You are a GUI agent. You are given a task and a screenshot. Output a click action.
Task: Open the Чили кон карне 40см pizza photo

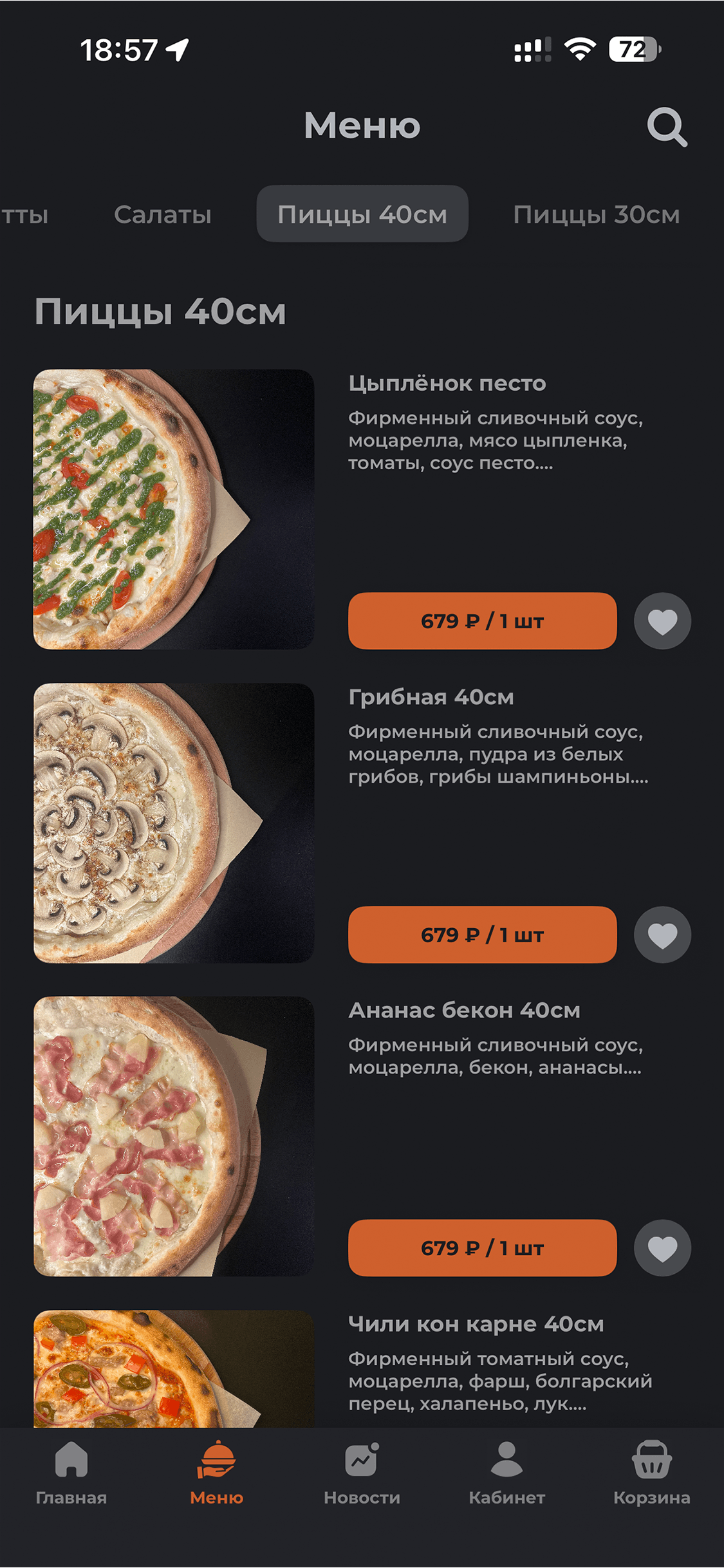pyautogui.click(x=174, y=1368)
